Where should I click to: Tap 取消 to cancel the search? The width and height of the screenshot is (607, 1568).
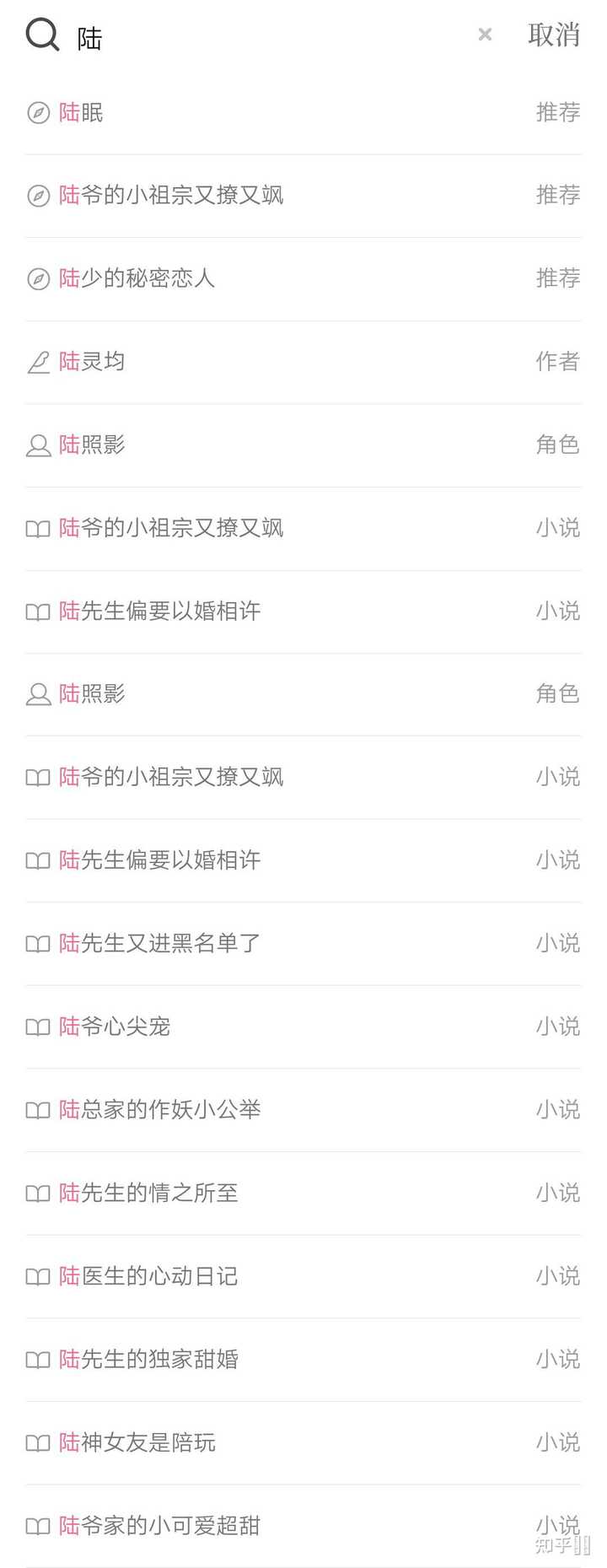click(x=554, y=35)
